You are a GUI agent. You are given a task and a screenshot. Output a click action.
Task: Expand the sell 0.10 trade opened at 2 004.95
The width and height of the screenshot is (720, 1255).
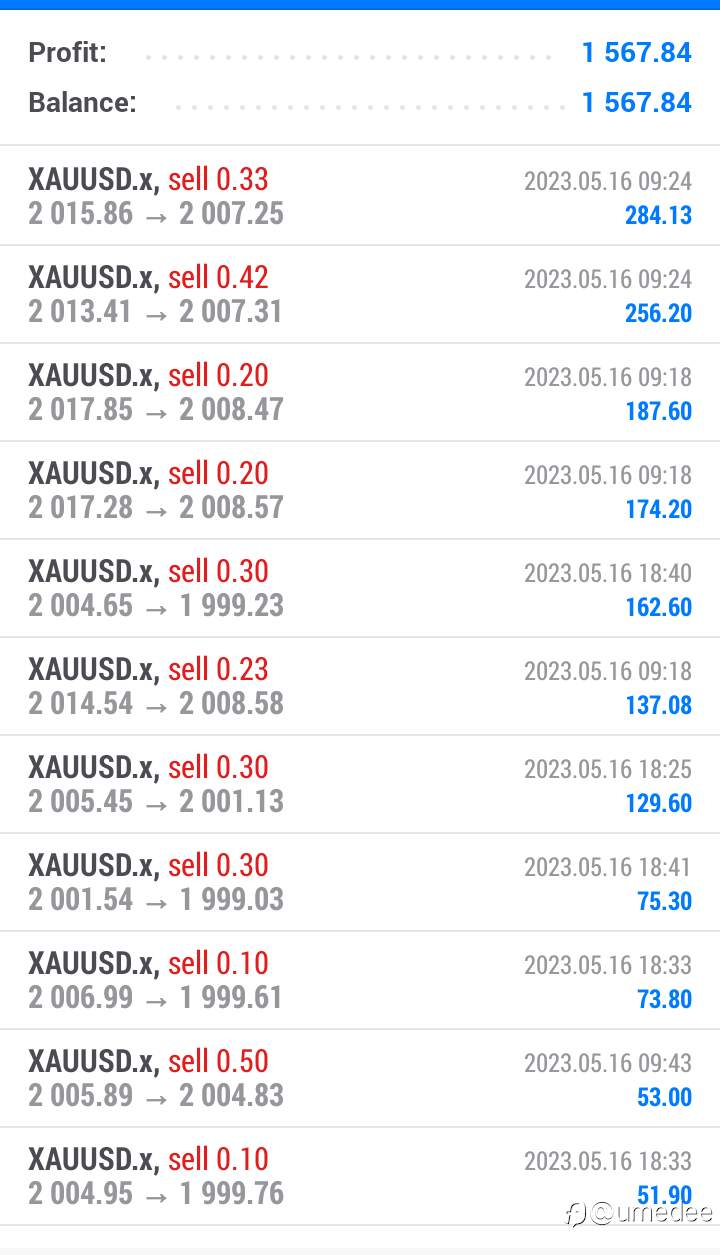point(360,1176)
